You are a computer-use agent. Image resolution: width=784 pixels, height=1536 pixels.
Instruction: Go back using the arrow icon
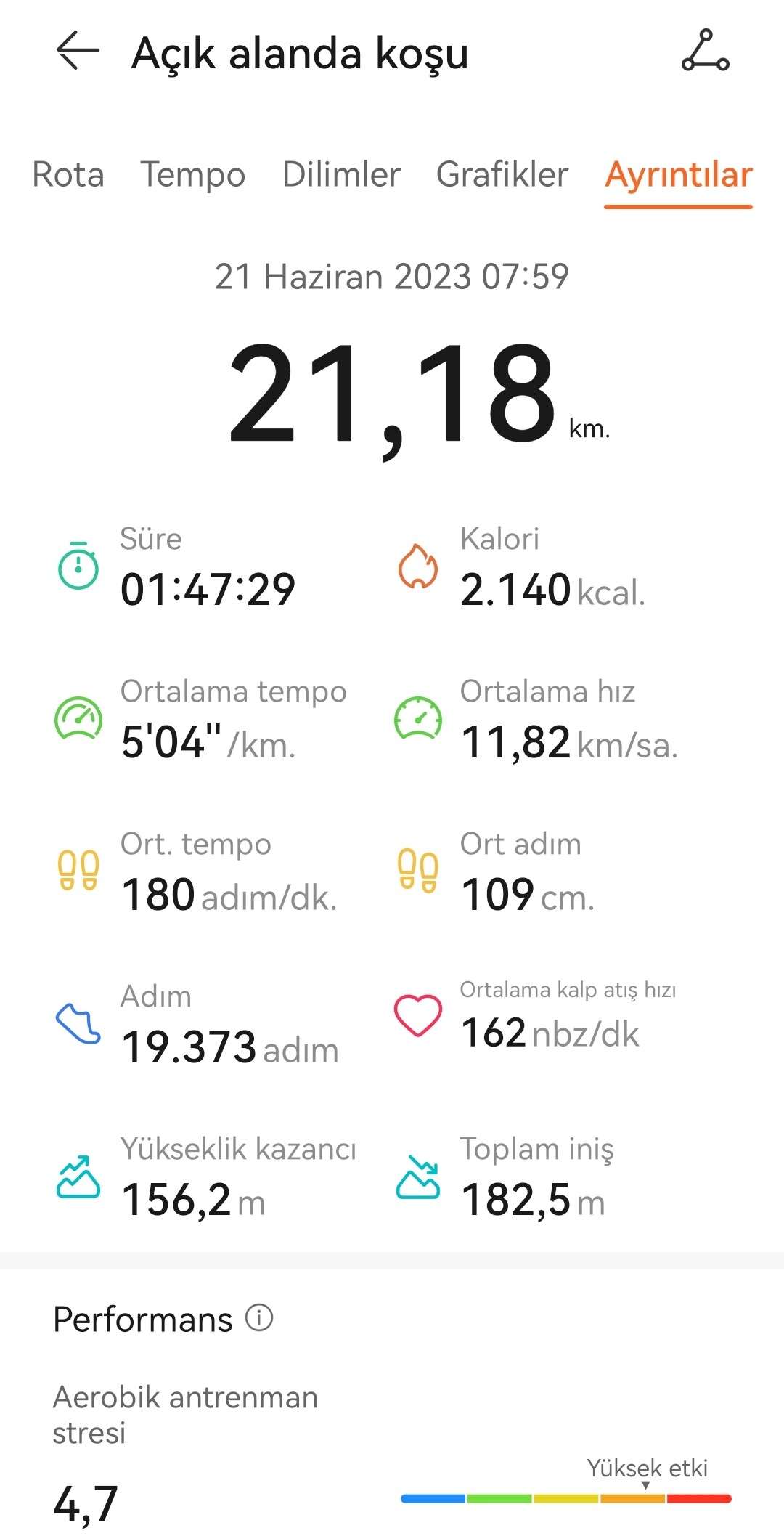tap(78, 51)
